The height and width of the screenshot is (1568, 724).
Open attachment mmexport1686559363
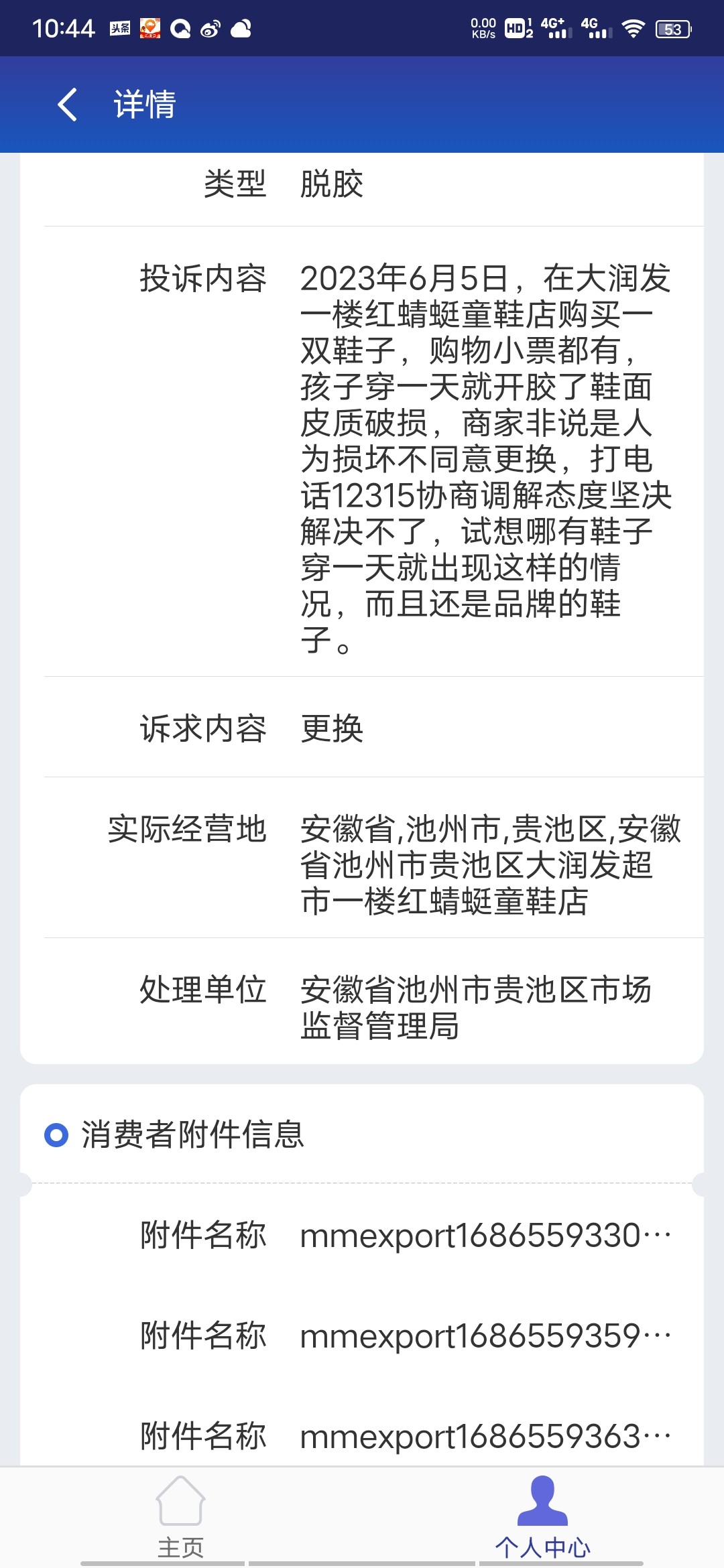click(x=485, y=1436)
